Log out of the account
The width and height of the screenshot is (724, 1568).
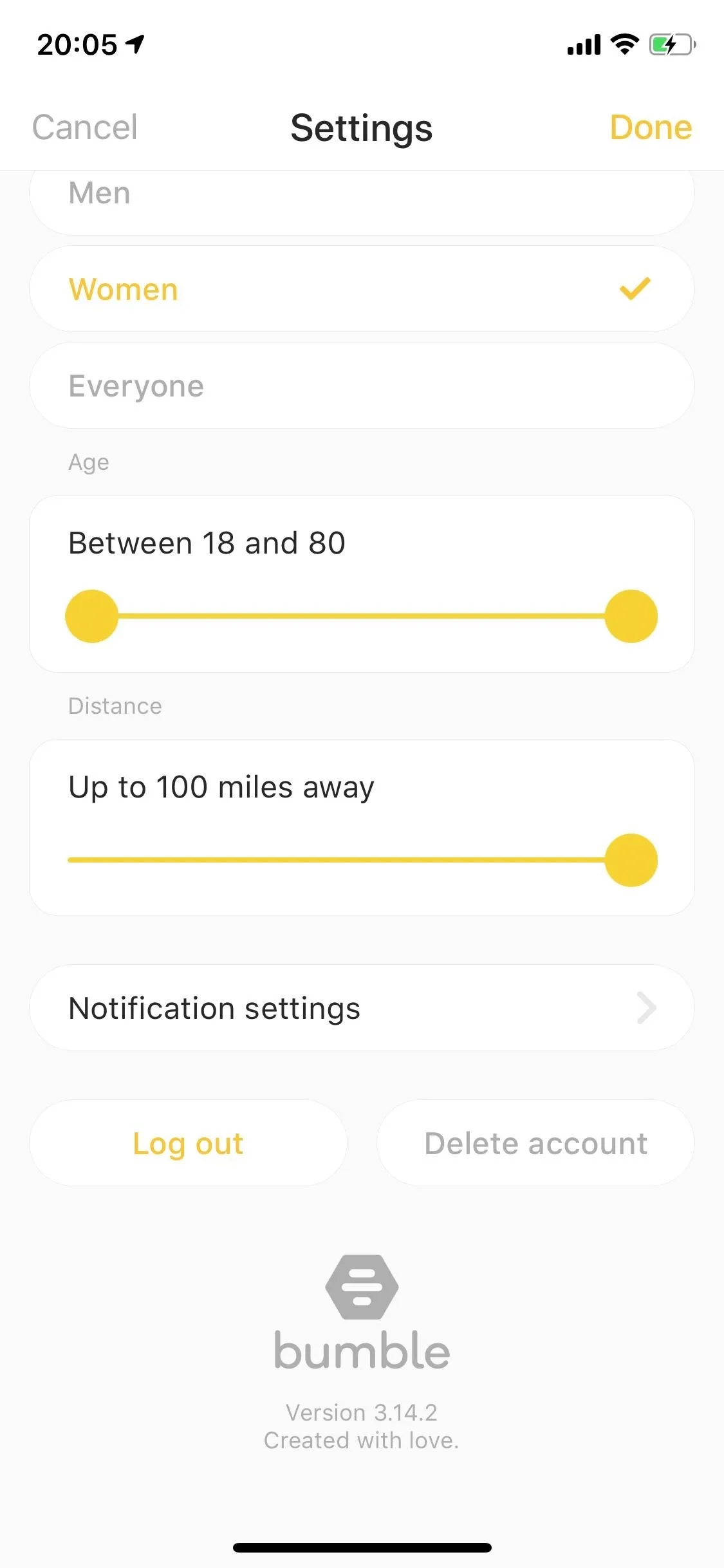point(188,1143)
